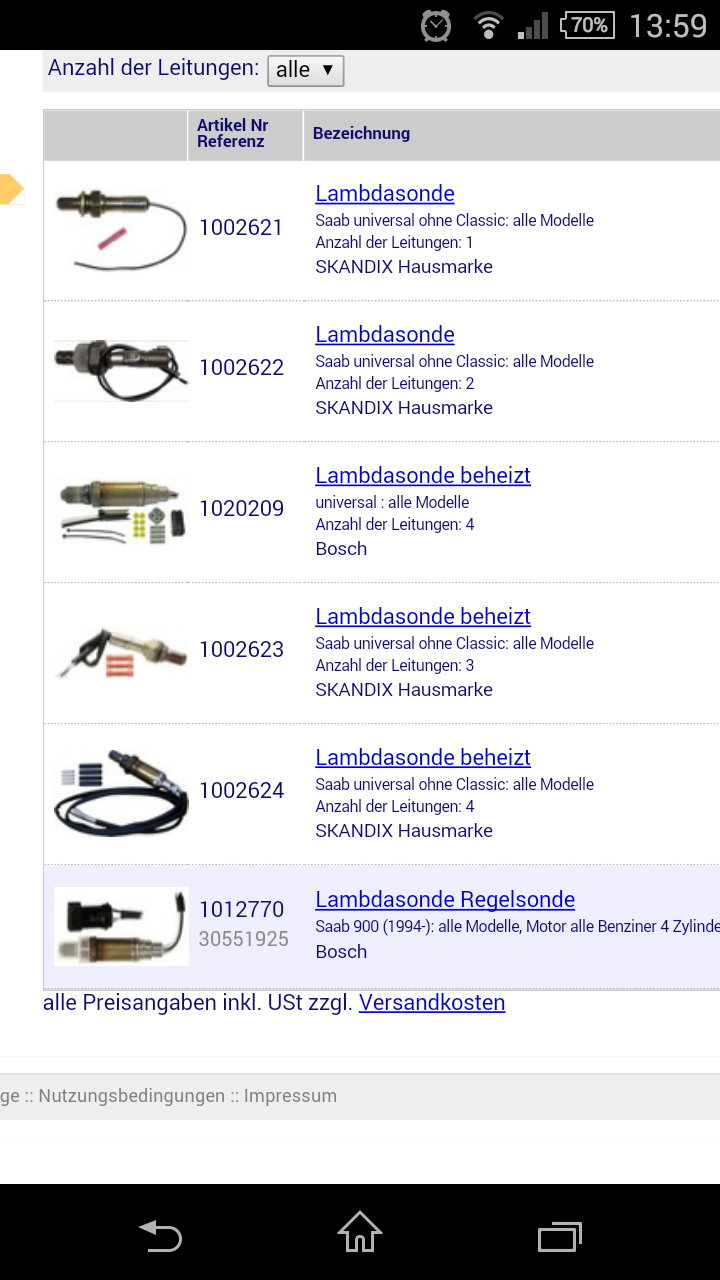Open Impressum in the footer
Viewport: 720px width, 1280px height.
tap(290, 1096)
